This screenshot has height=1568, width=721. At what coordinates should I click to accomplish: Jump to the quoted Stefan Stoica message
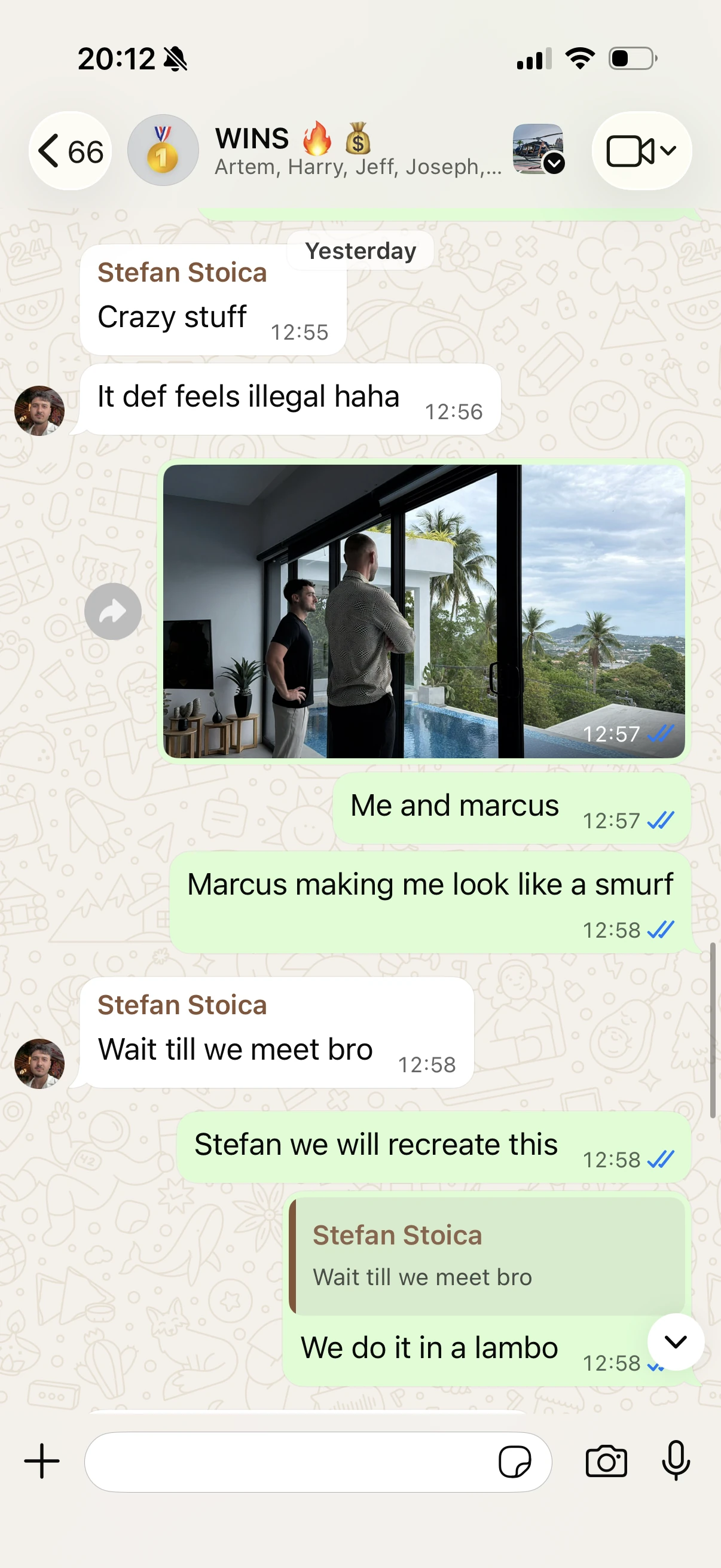click(x=487, y=1256)
